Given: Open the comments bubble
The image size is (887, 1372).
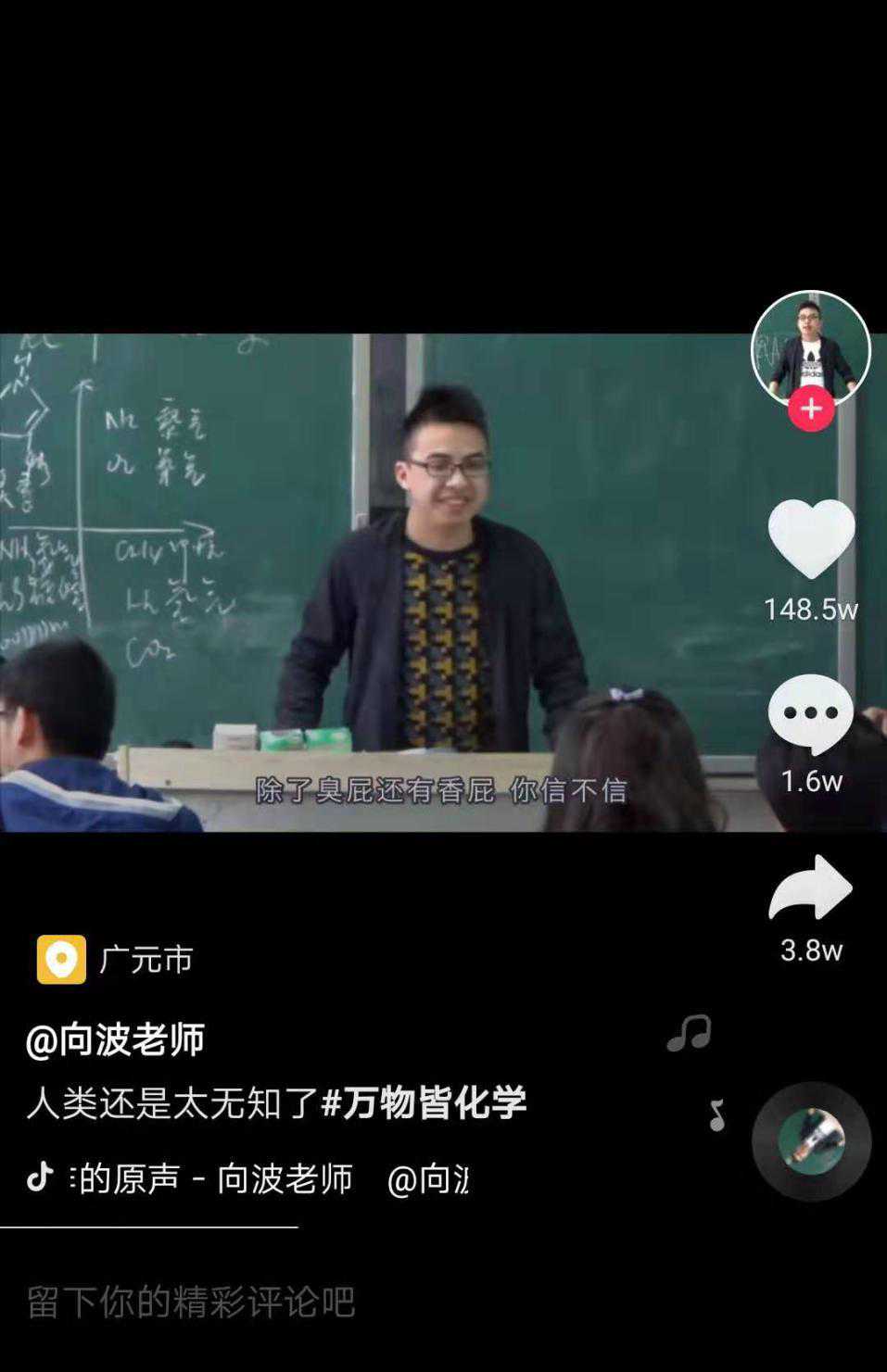Looking at the screenshot, I should [811, 713].
